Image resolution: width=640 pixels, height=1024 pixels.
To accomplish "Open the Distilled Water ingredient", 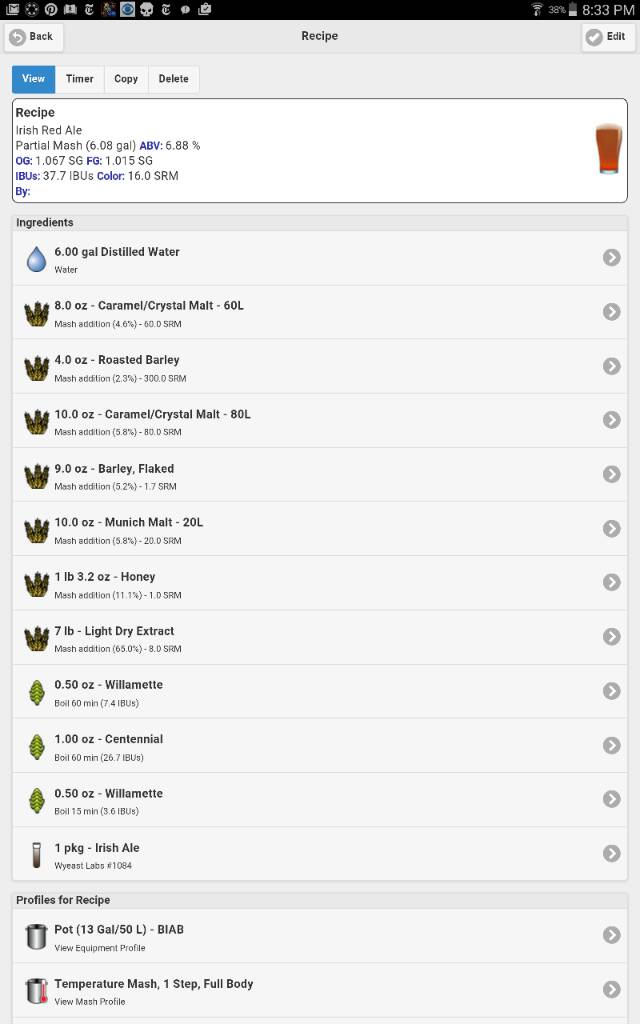I will [320, 258].
